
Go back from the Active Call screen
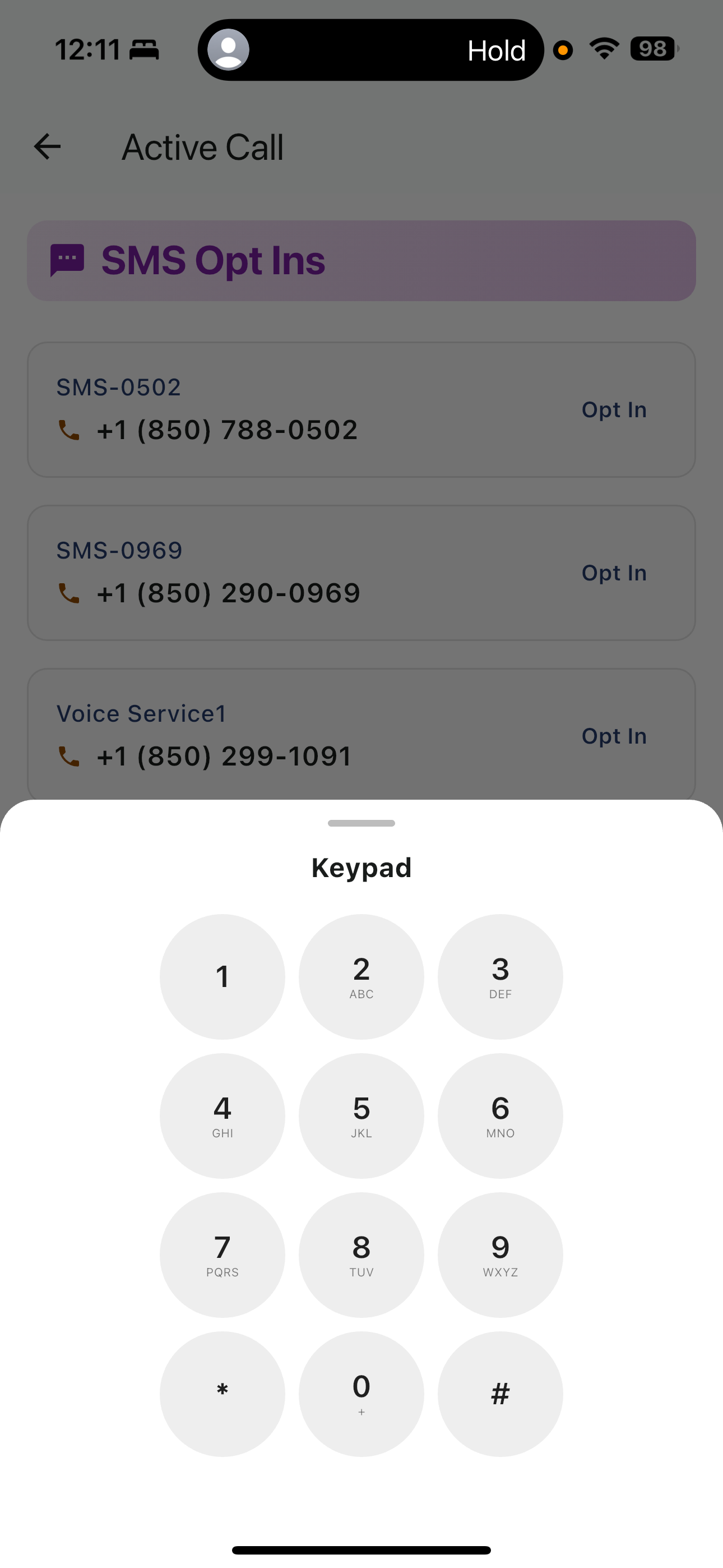pyautogui.click(x=47, y=147)
